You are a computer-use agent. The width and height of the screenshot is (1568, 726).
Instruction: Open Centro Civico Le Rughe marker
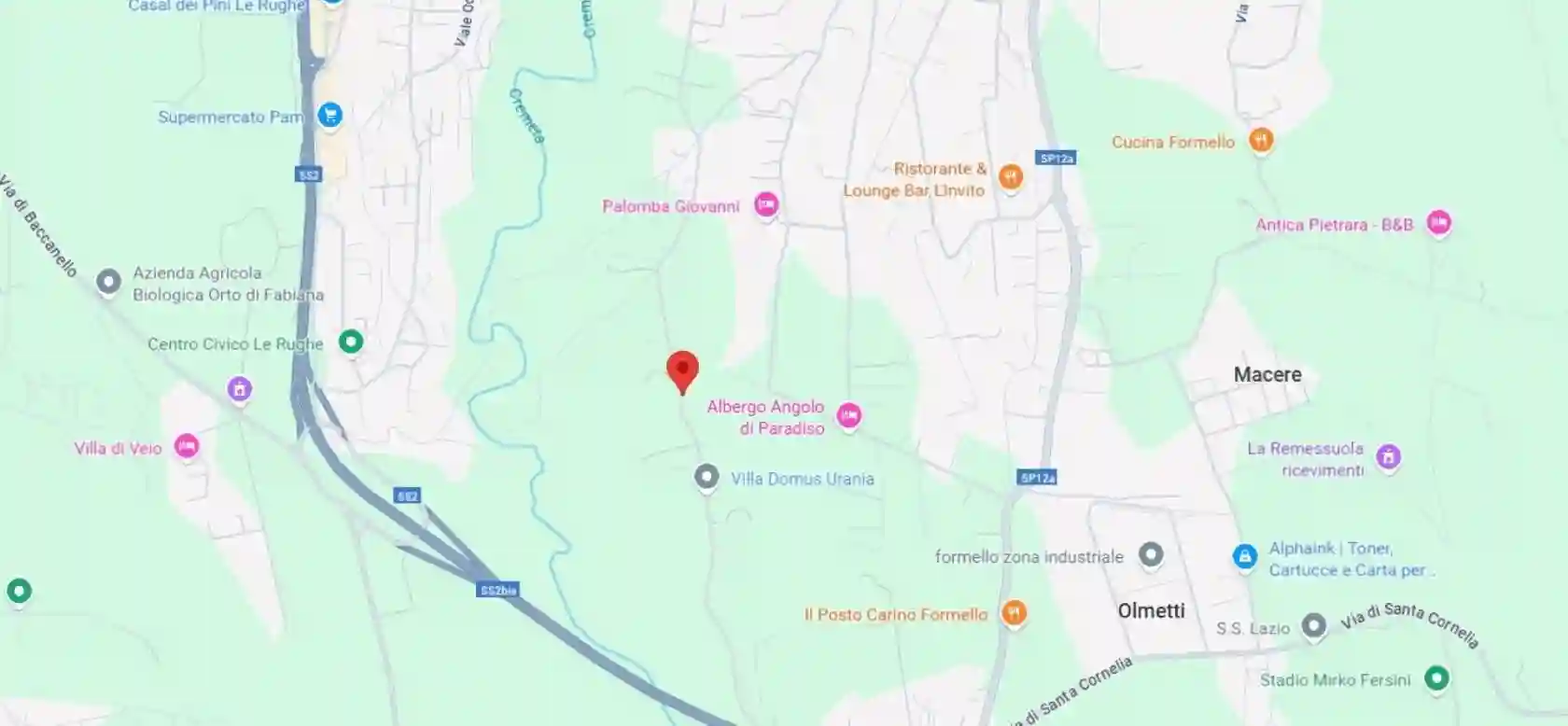(x=350, y=342)
